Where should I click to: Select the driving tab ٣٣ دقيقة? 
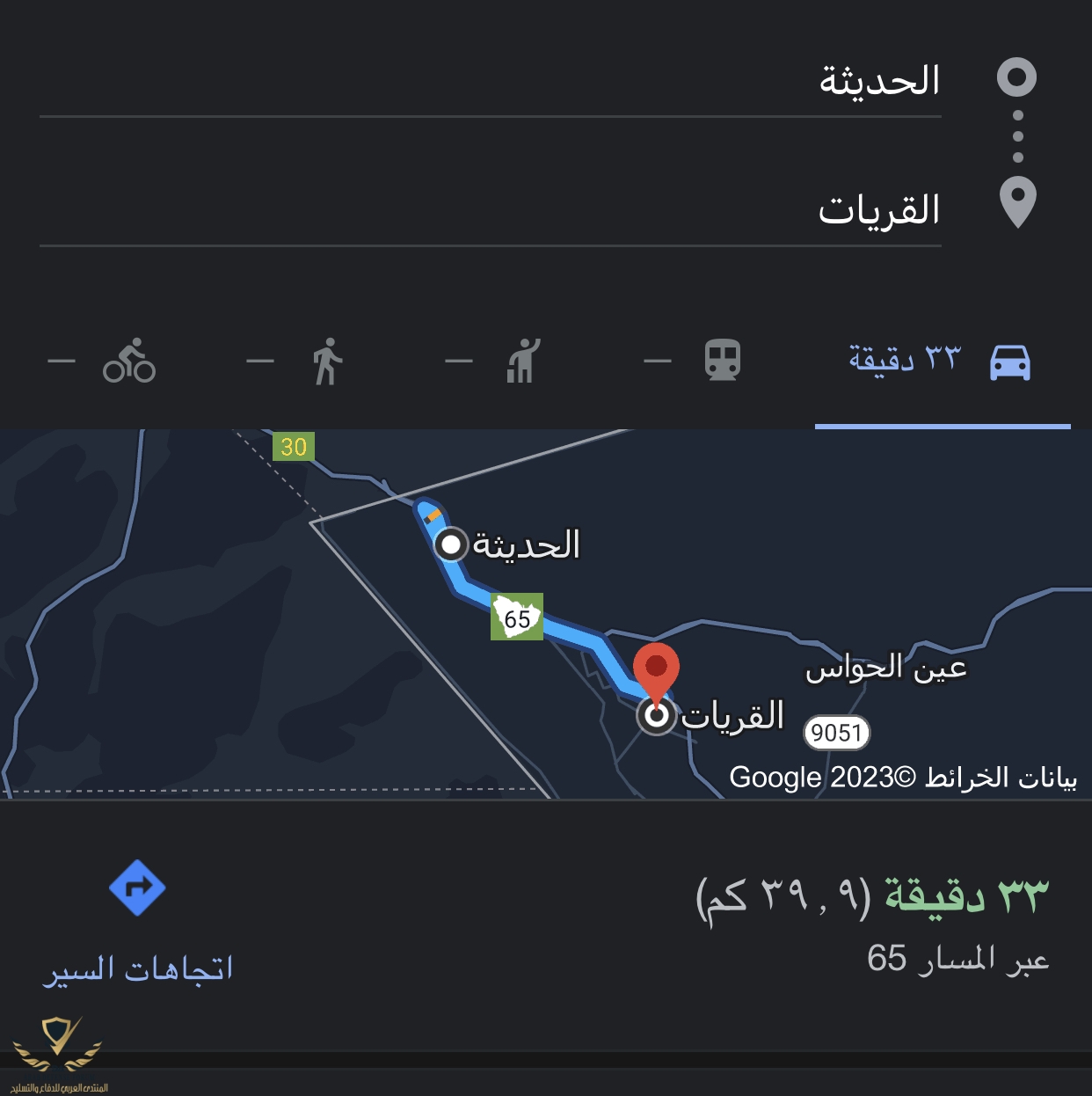pyautogui.click(x=941, y=362)
